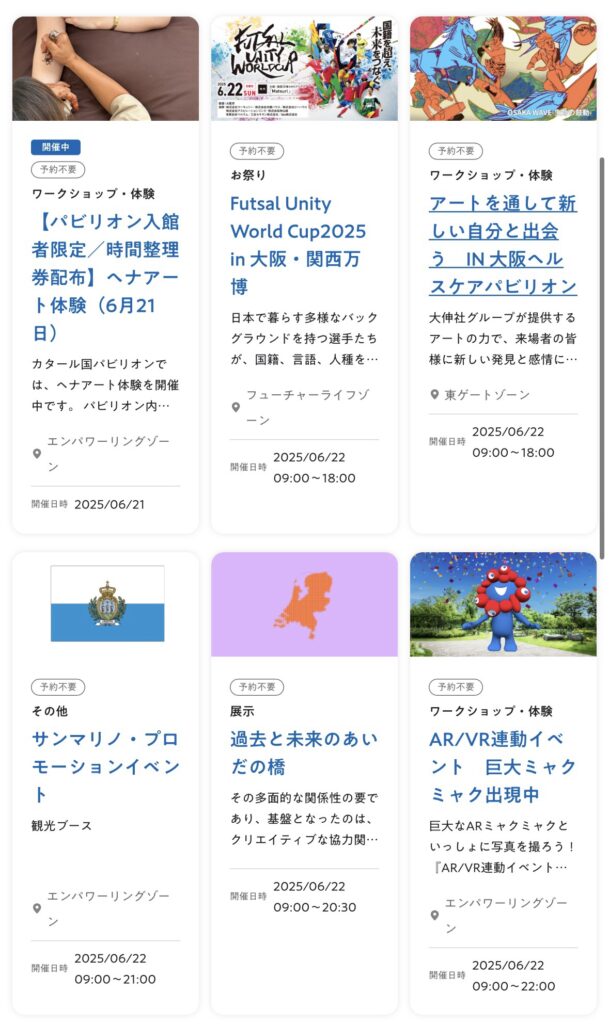
Task: Open the 過去と未来のあいだの橋 title link
Action: 304,753
